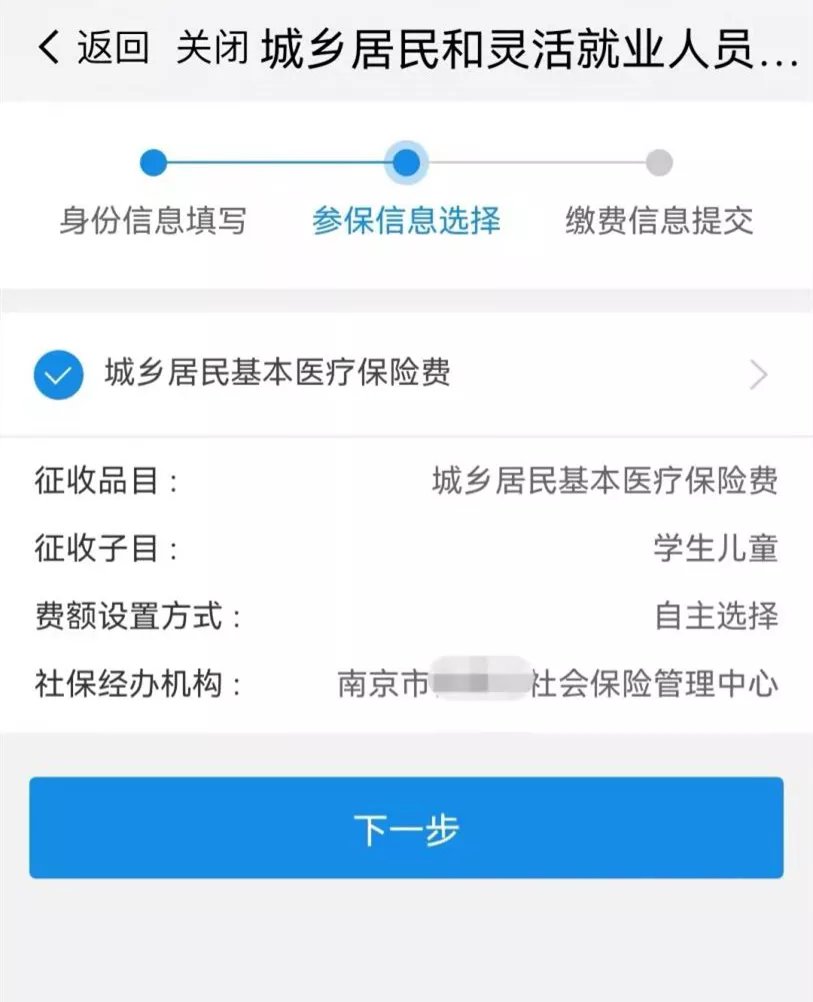813x1002 pixels.
Task: Close the page with 关闭
Action: coord(211,47)
